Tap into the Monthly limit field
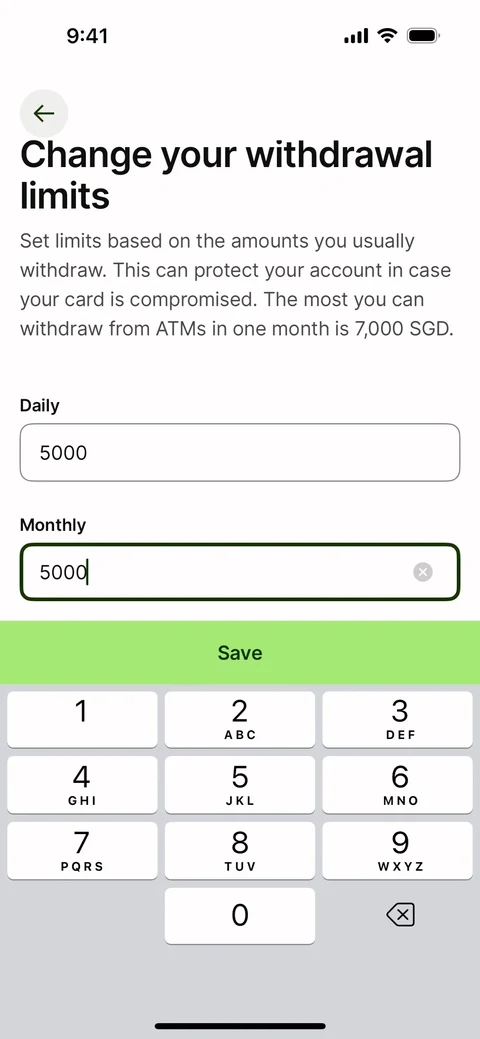The height and width of the screenshot is (1039, 480). tap(240, 573)
